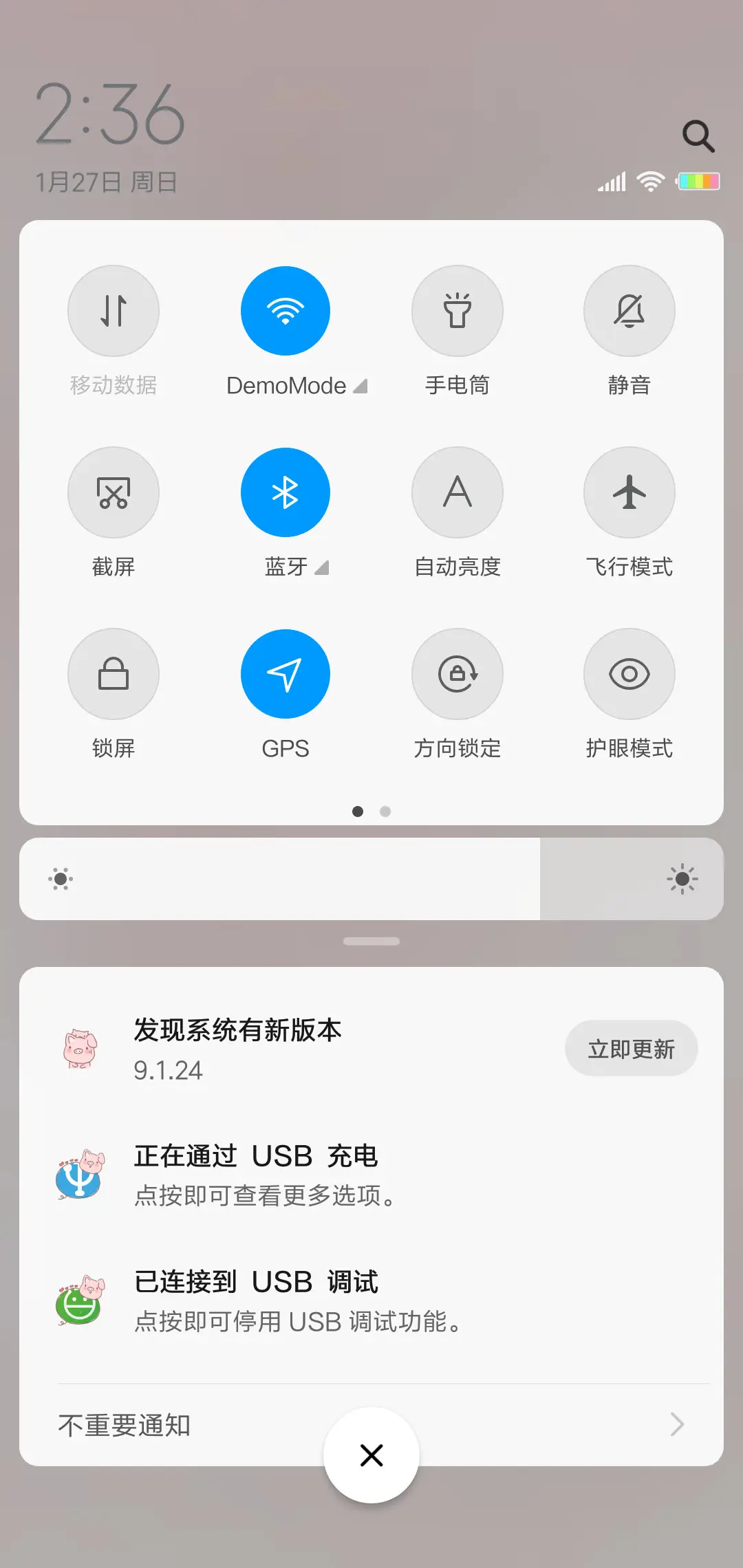
Task: Tap 立即更新 to install version 9.1.24
Action: point(632,1047)
